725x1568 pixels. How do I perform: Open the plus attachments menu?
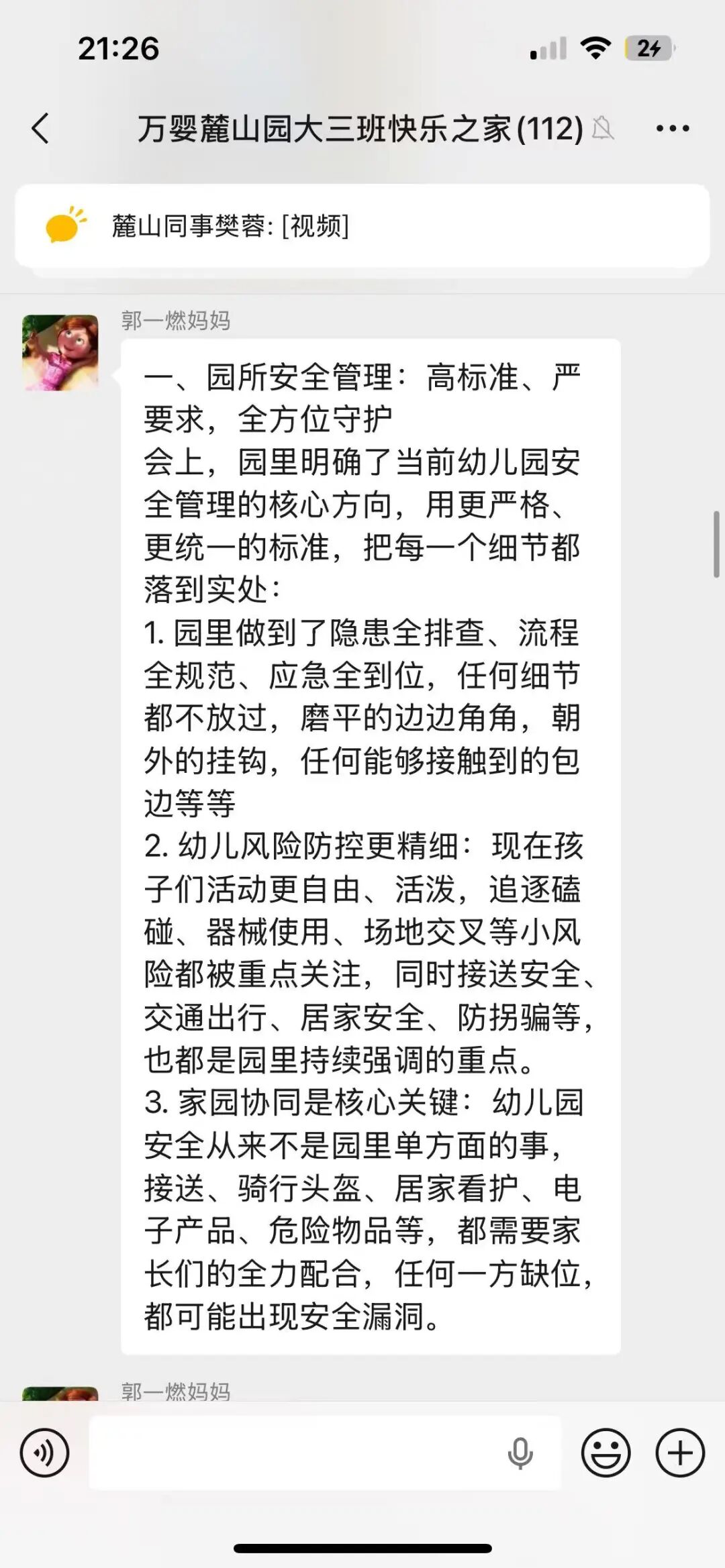pyautogui.click(x=679, y=1453)
